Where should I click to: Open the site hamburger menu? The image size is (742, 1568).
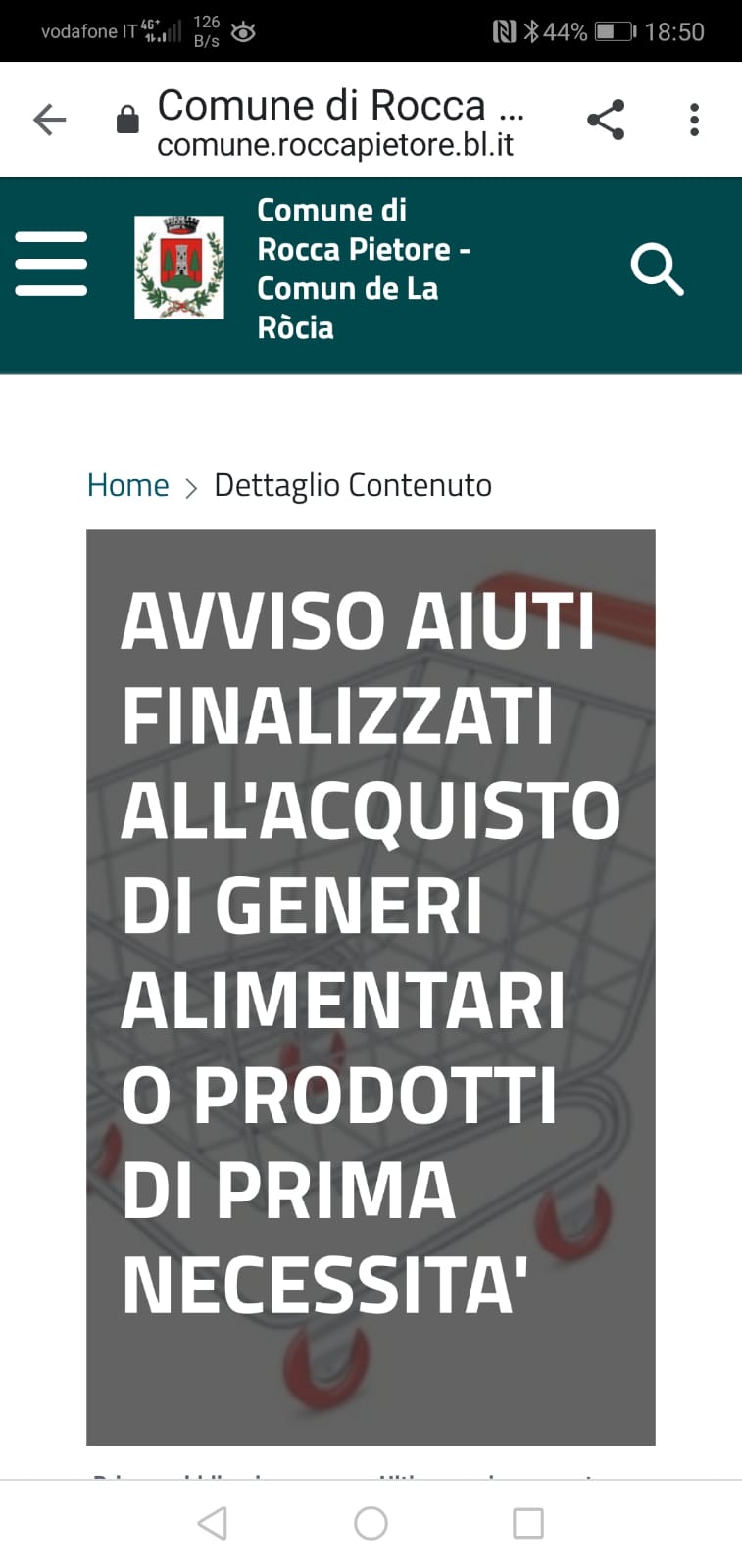click(51, 264)
